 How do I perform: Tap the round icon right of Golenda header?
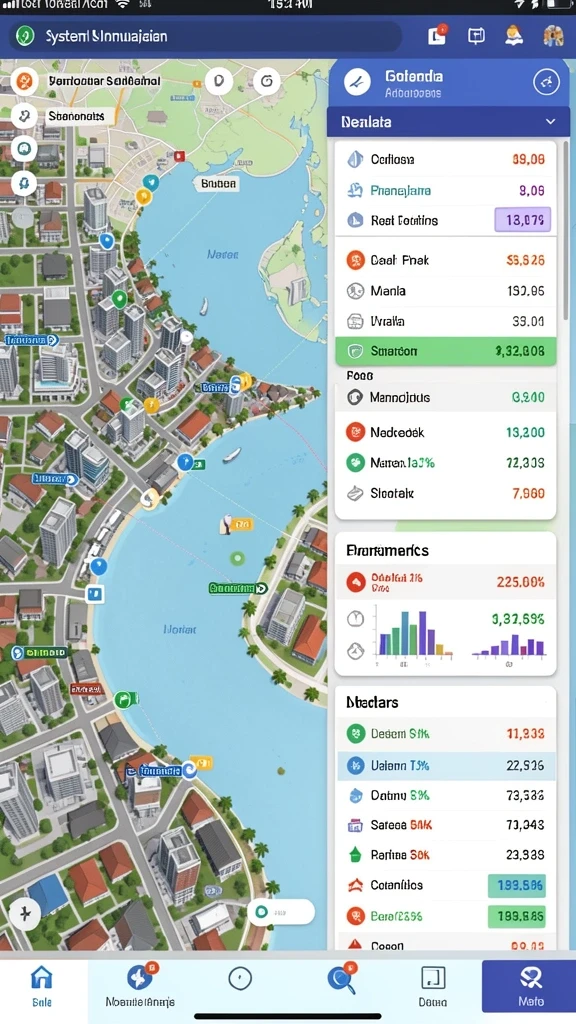point(546,83)
